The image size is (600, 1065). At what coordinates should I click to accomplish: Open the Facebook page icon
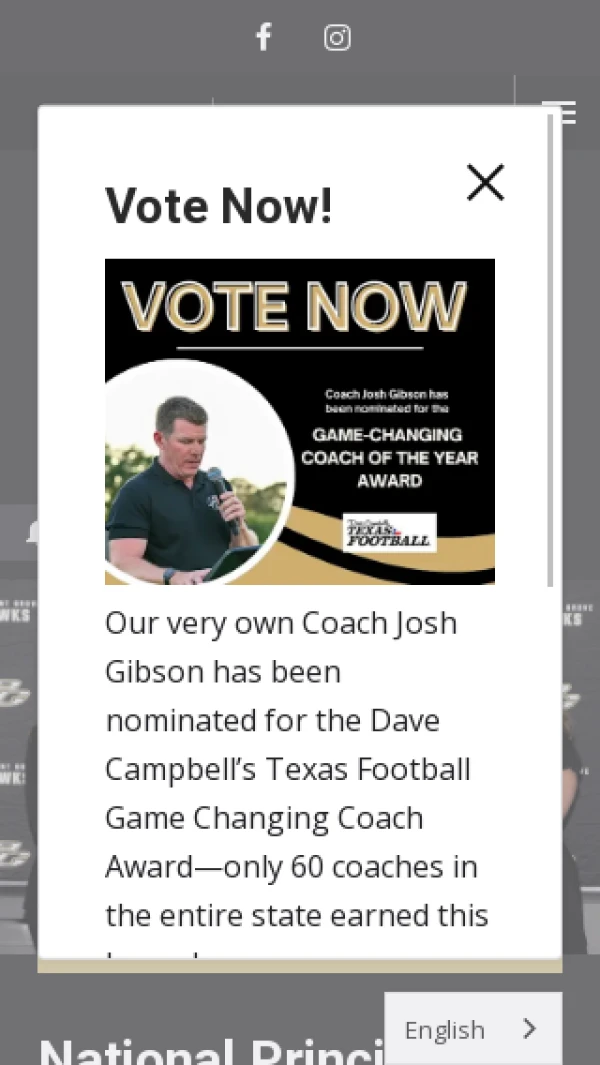click(263, 38)
